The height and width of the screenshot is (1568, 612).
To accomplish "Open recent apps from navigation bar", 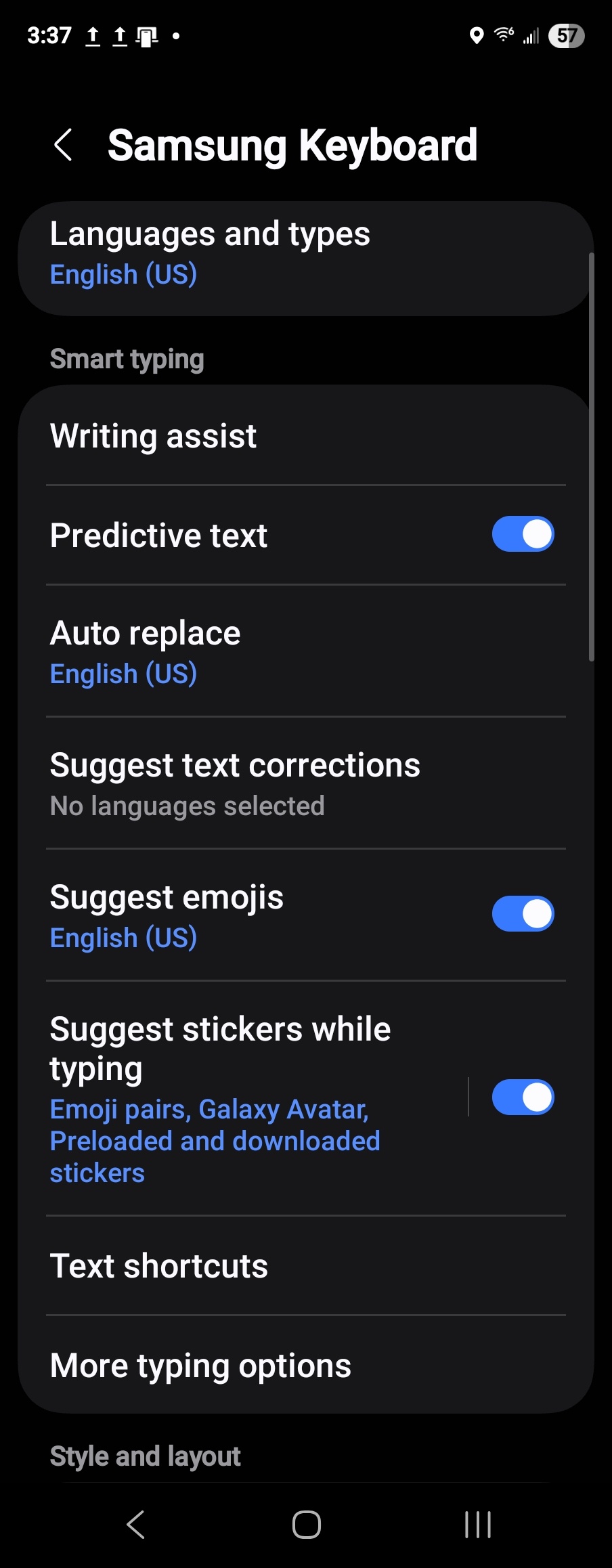I will click(477, 1525).
